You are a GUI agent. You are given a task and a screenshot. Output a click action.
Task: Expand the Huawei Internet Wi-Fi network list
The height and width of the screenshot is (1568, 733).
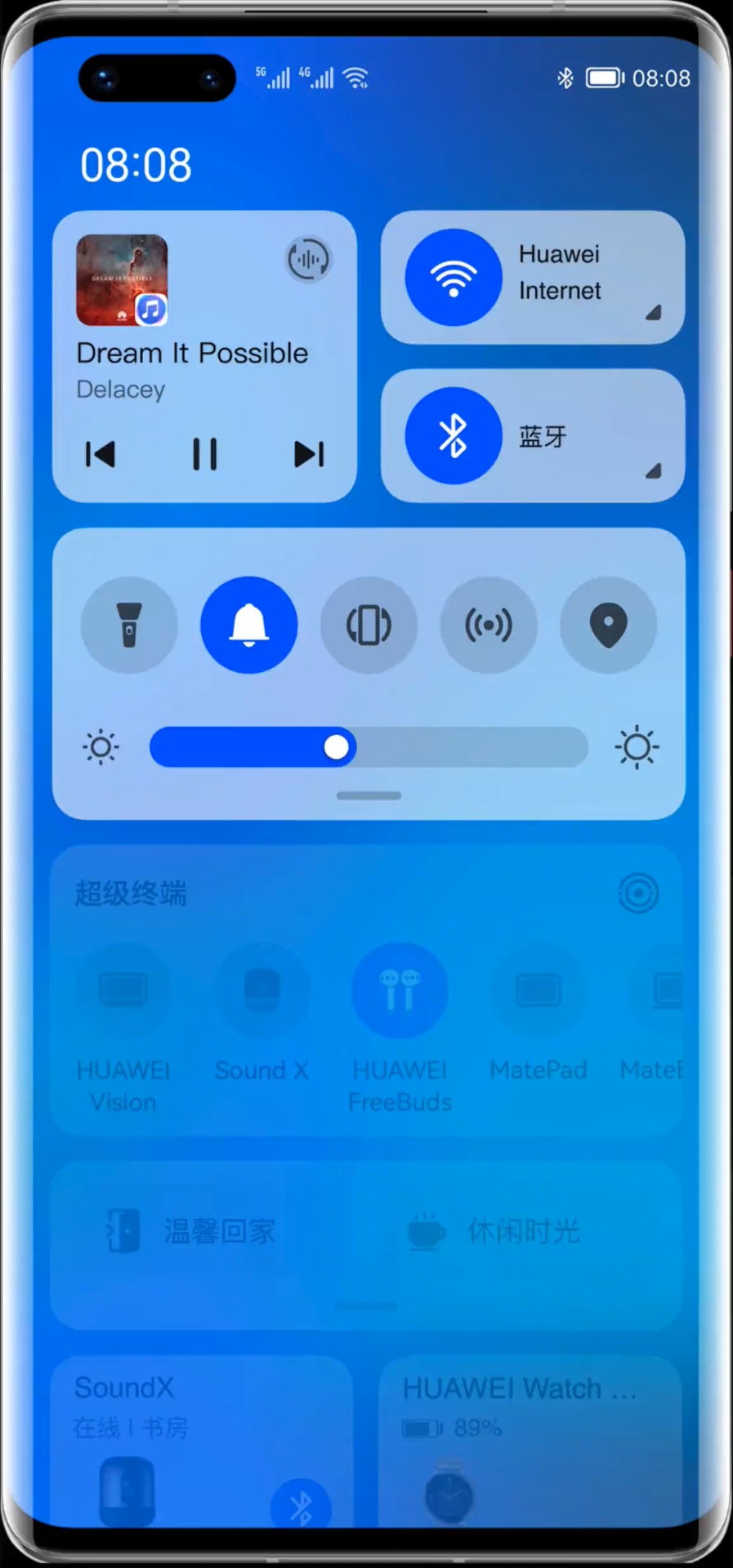tap(652, 313)
